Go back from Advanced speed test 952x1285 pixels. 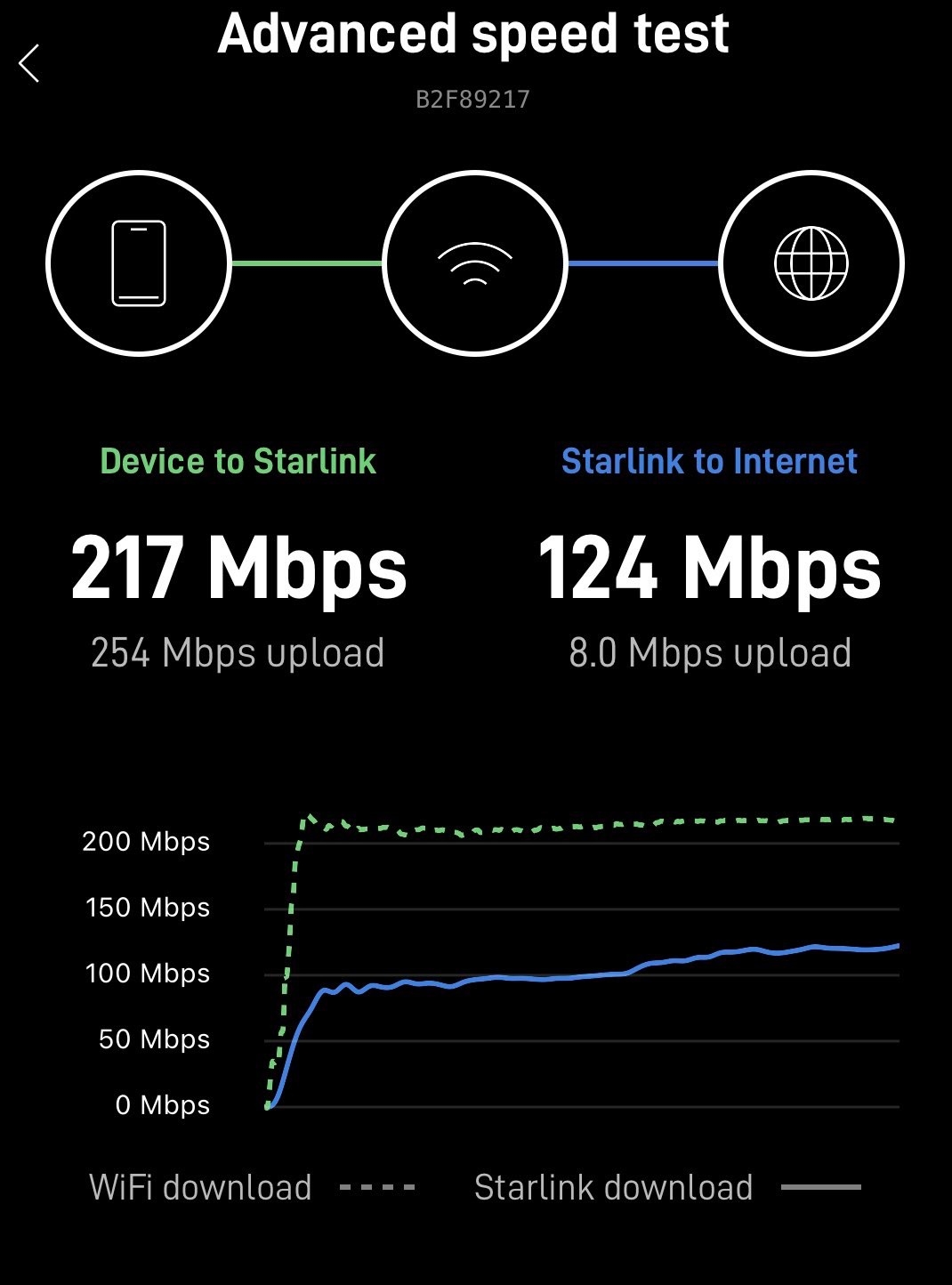pos(29,64)
